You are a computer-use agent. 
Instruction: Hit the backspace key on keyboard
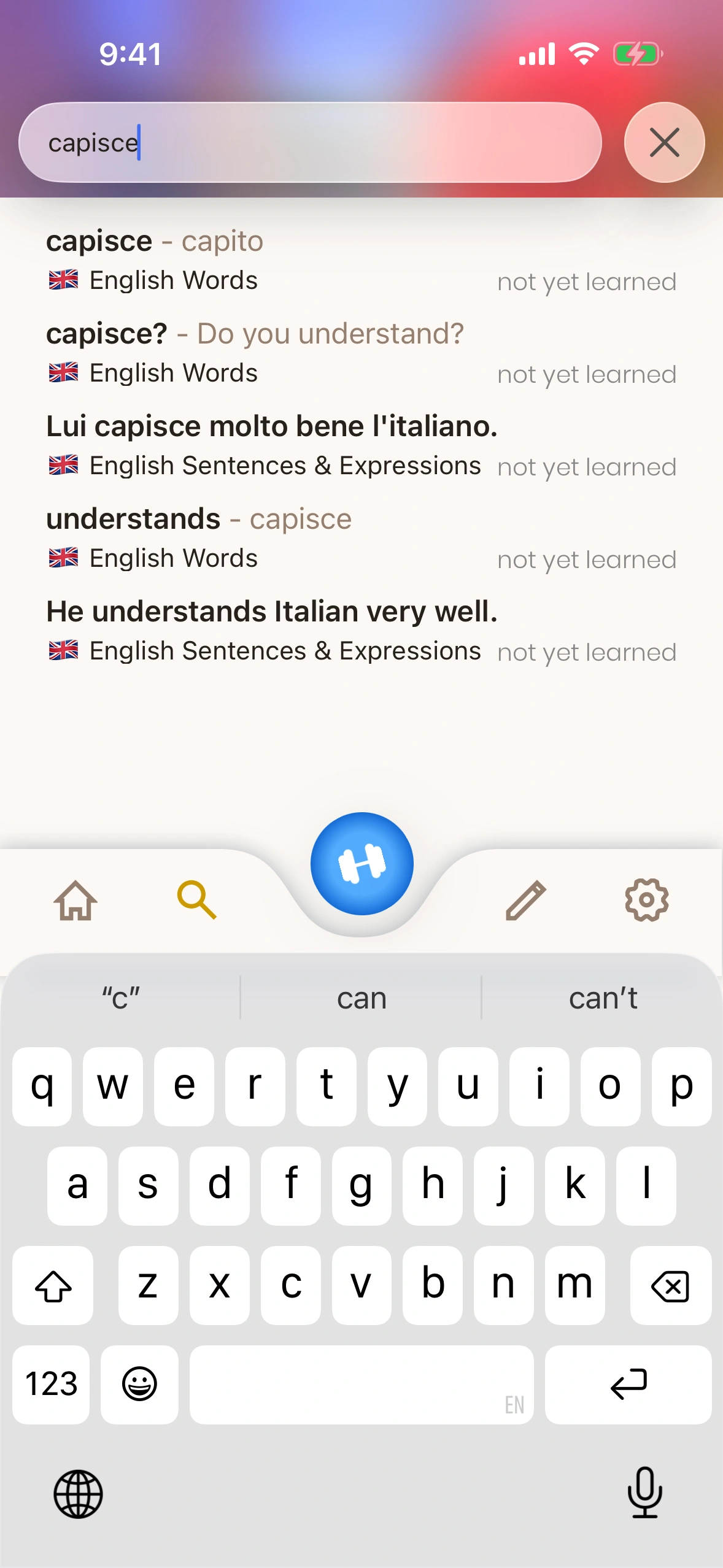coord(670,1285)
